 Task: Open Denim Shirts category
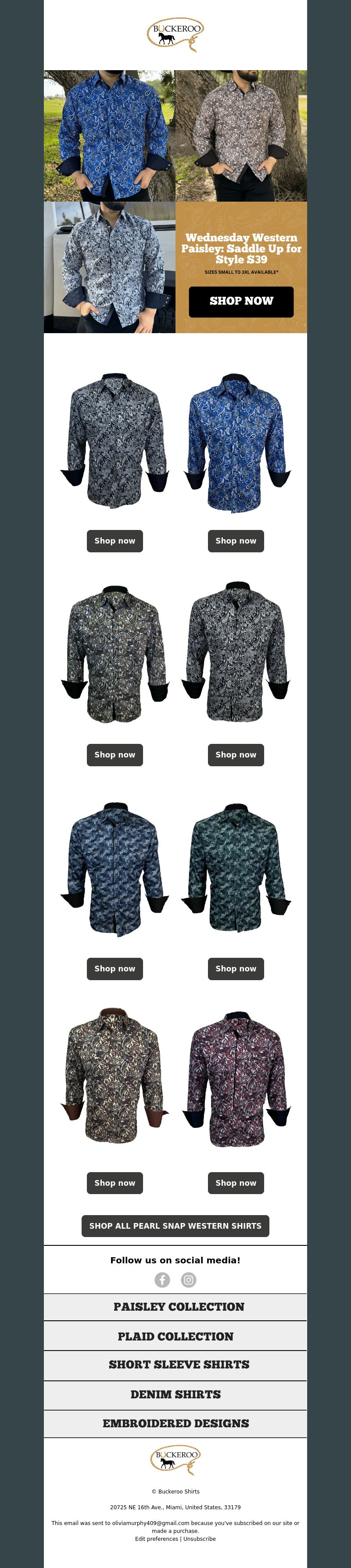[x=175, y=1394]
